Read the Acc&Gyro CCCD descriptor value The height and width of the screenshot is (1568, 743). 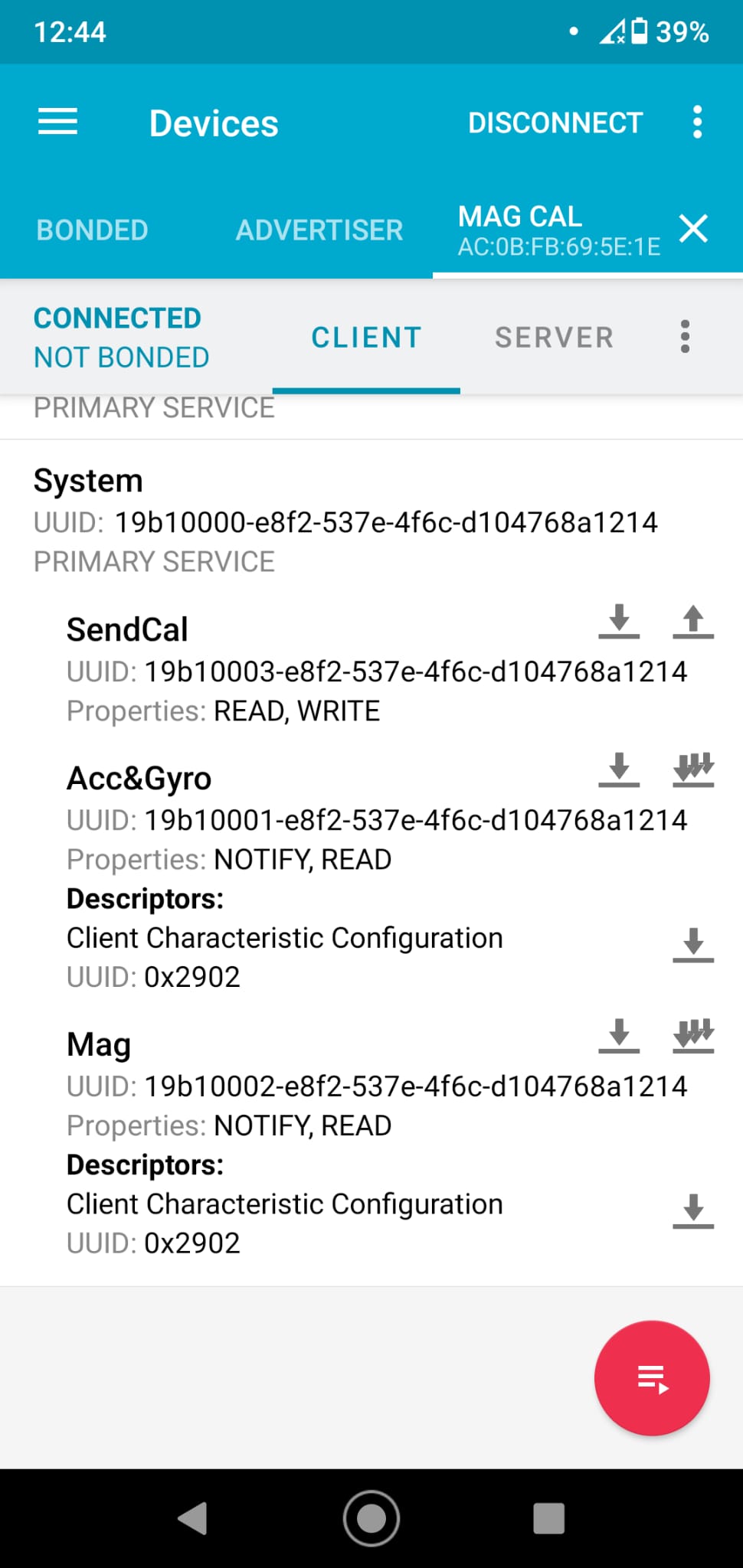coord(693,946)
